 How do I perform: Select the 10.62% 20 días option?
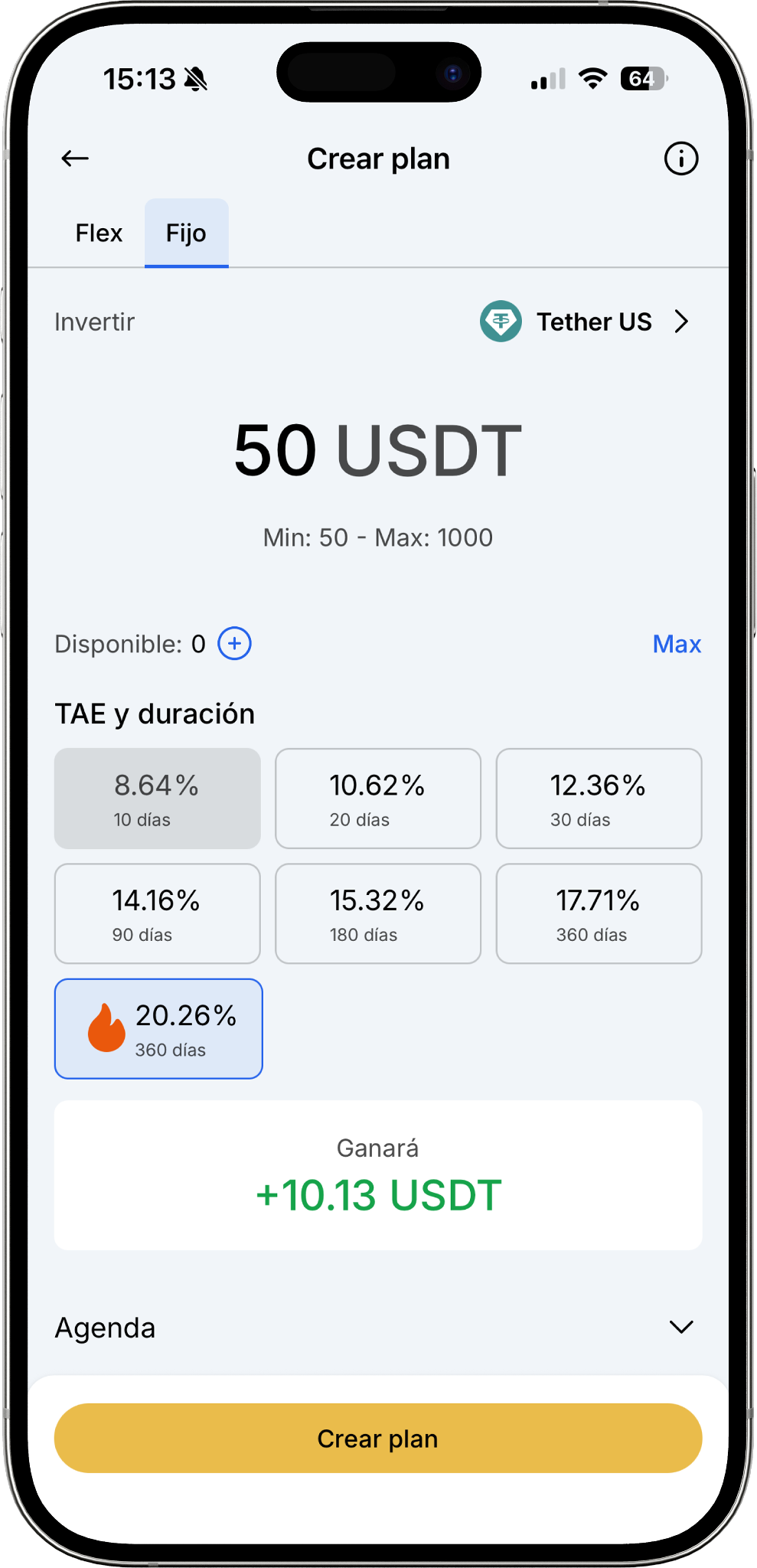click(x=378, y=799)
